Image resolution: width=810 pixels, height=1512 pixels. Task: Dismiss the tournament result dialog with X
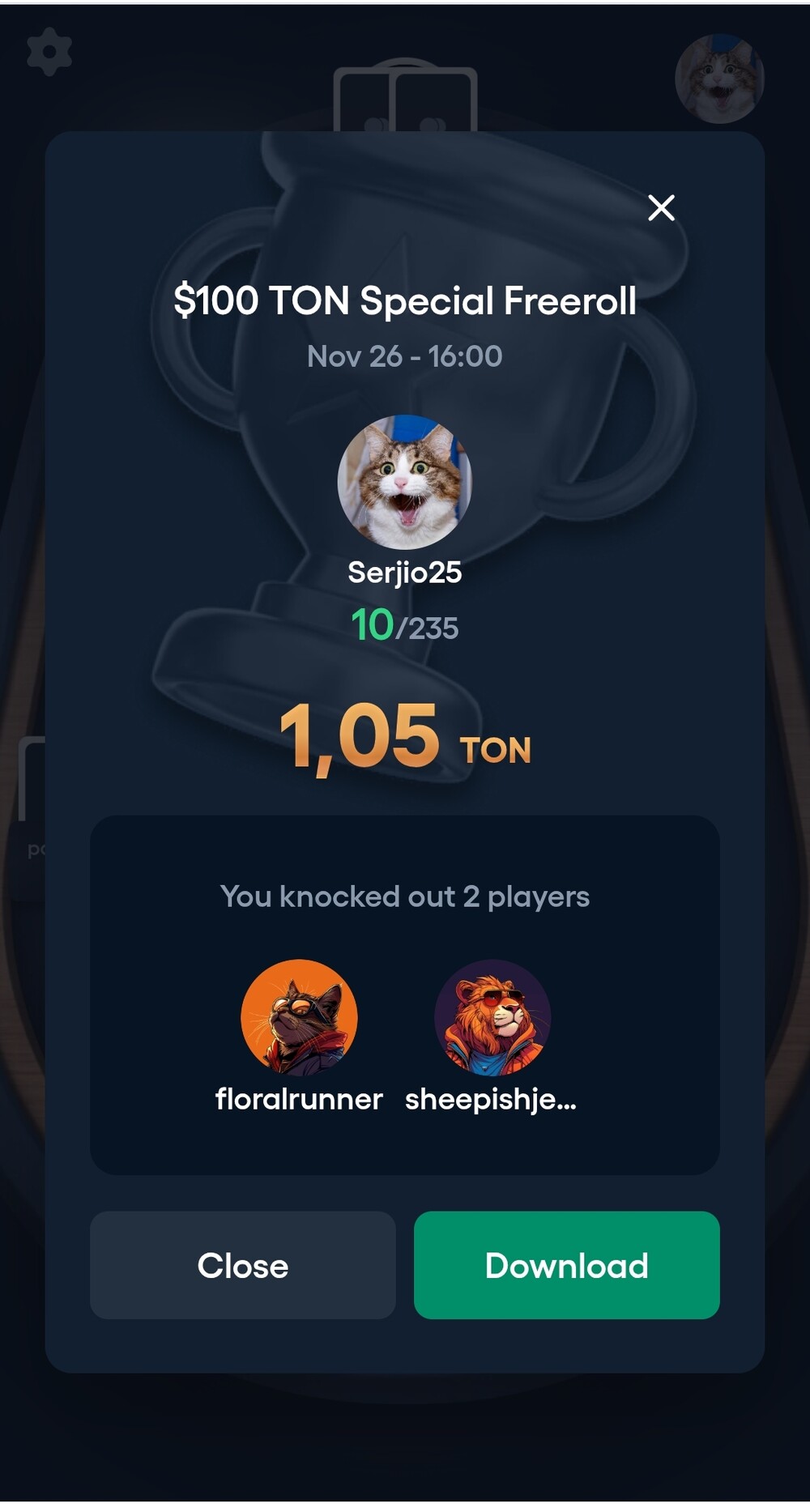click(661, 208)
